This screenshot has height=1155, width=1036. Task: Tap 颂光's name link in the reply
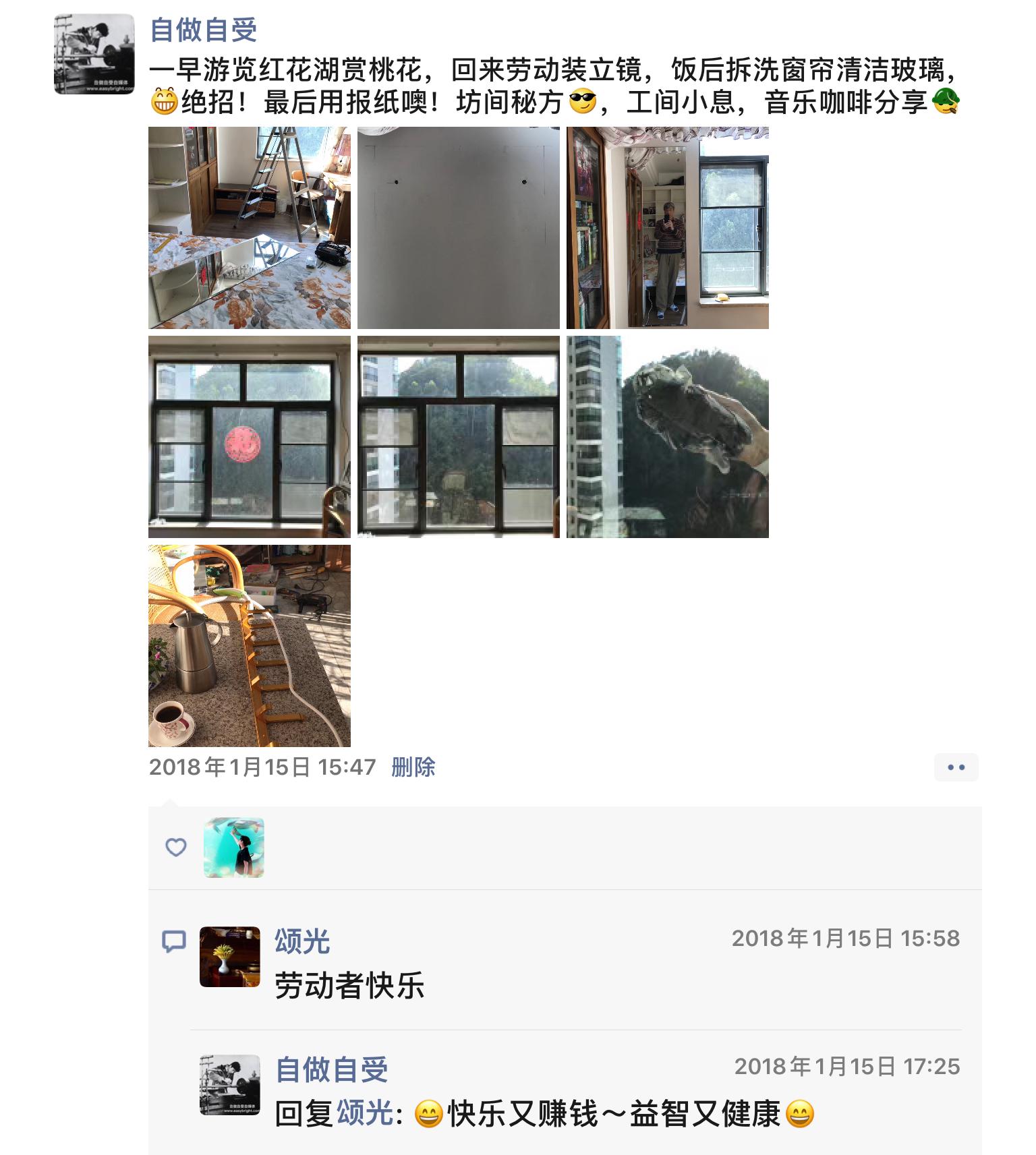point(365,1113)
